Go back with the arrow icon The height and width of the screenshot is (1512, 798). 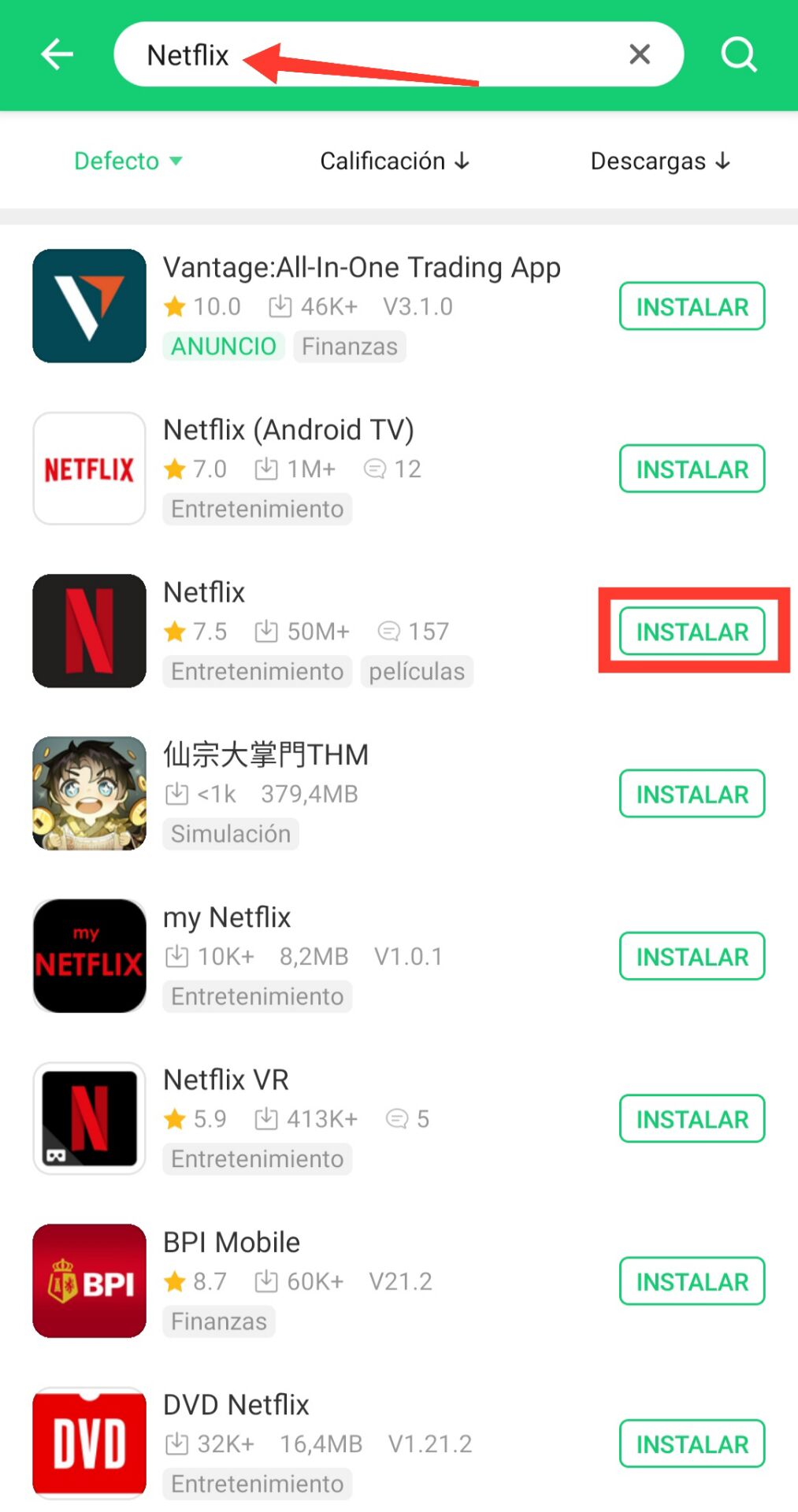click(55, 54)
